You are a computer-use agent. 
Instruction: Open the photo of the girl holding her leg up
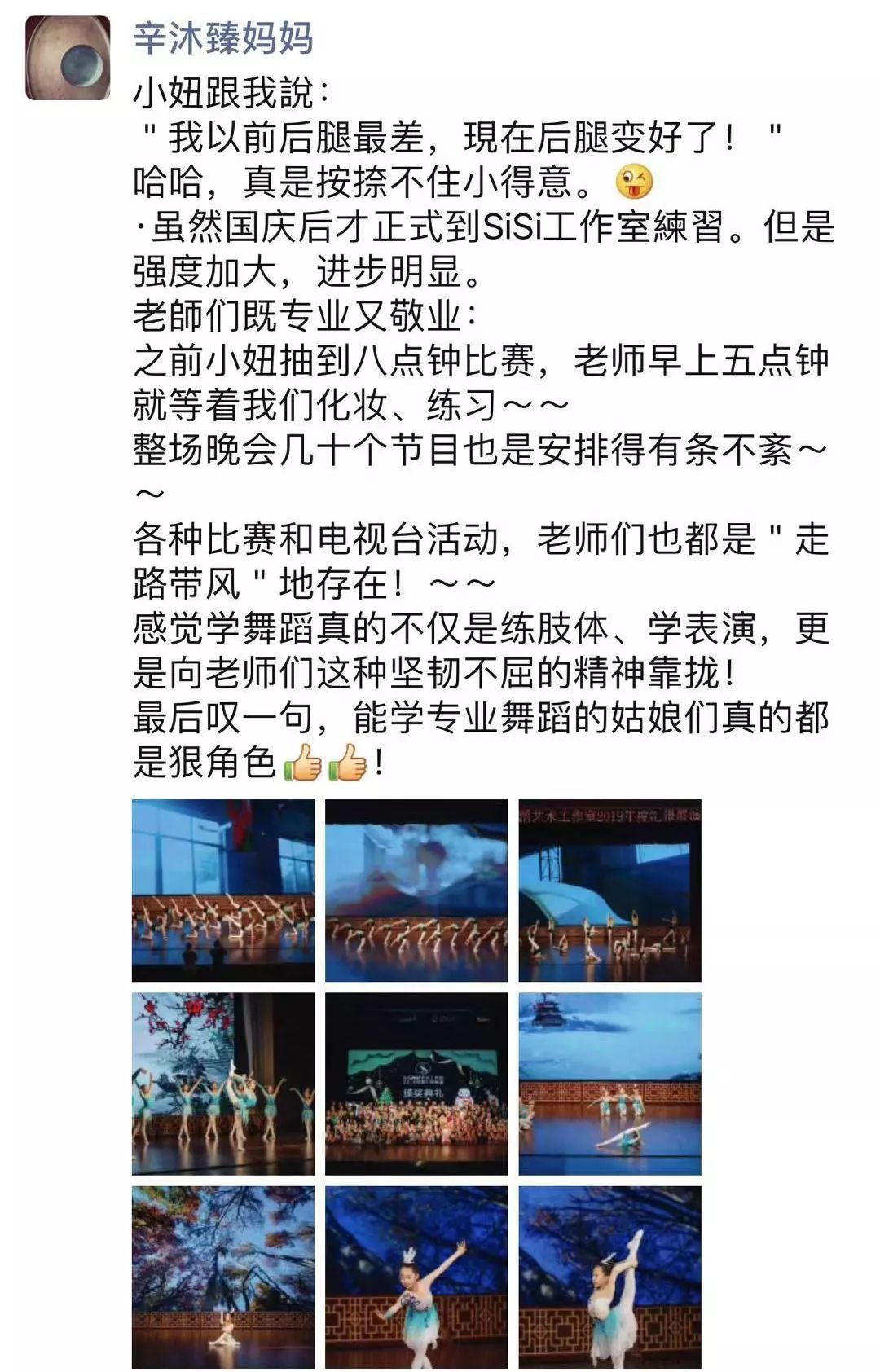(x=609, y=1276)
